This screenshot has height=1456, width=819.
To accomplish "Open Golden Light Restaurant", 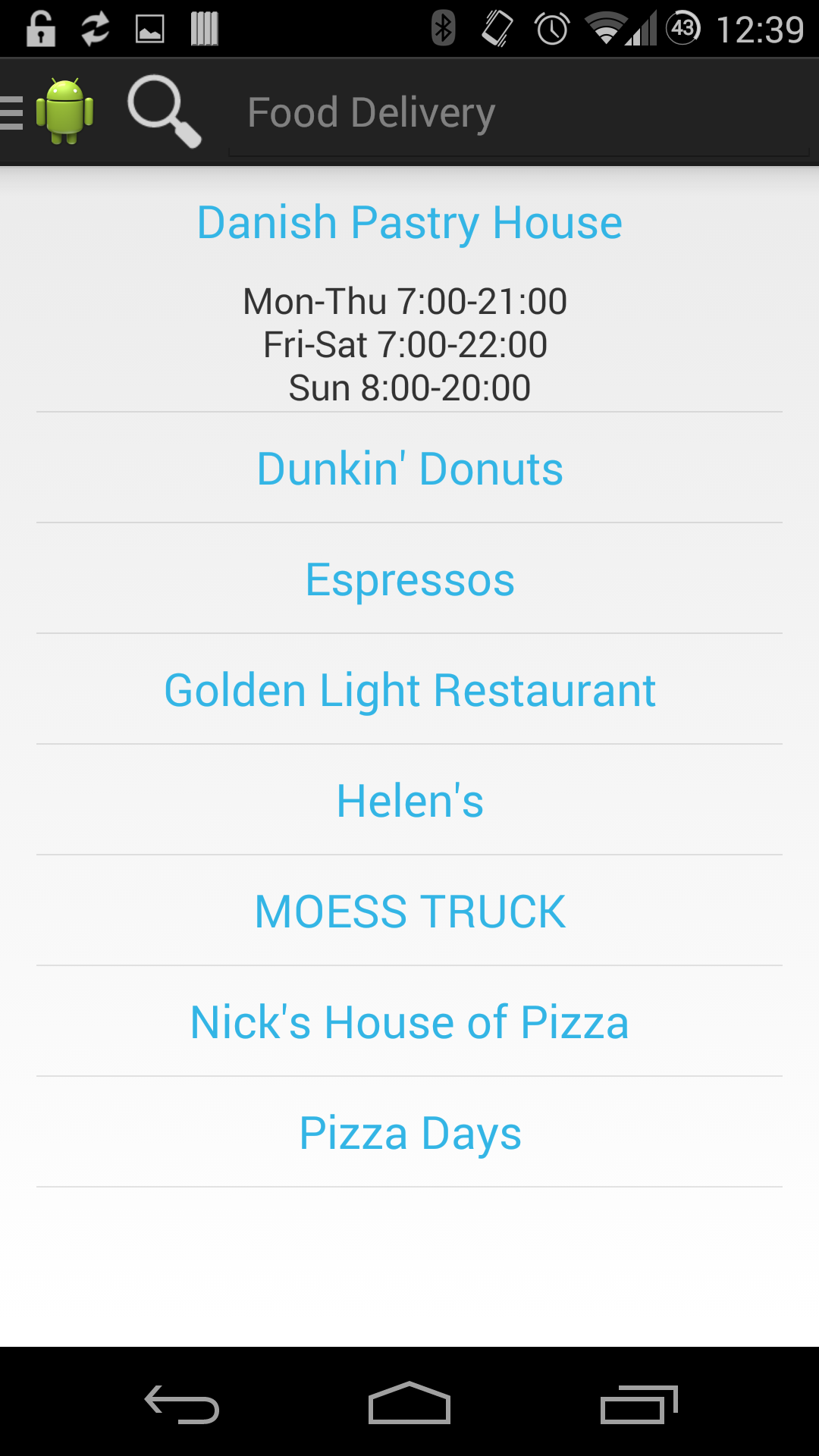I will pos(409,690).
